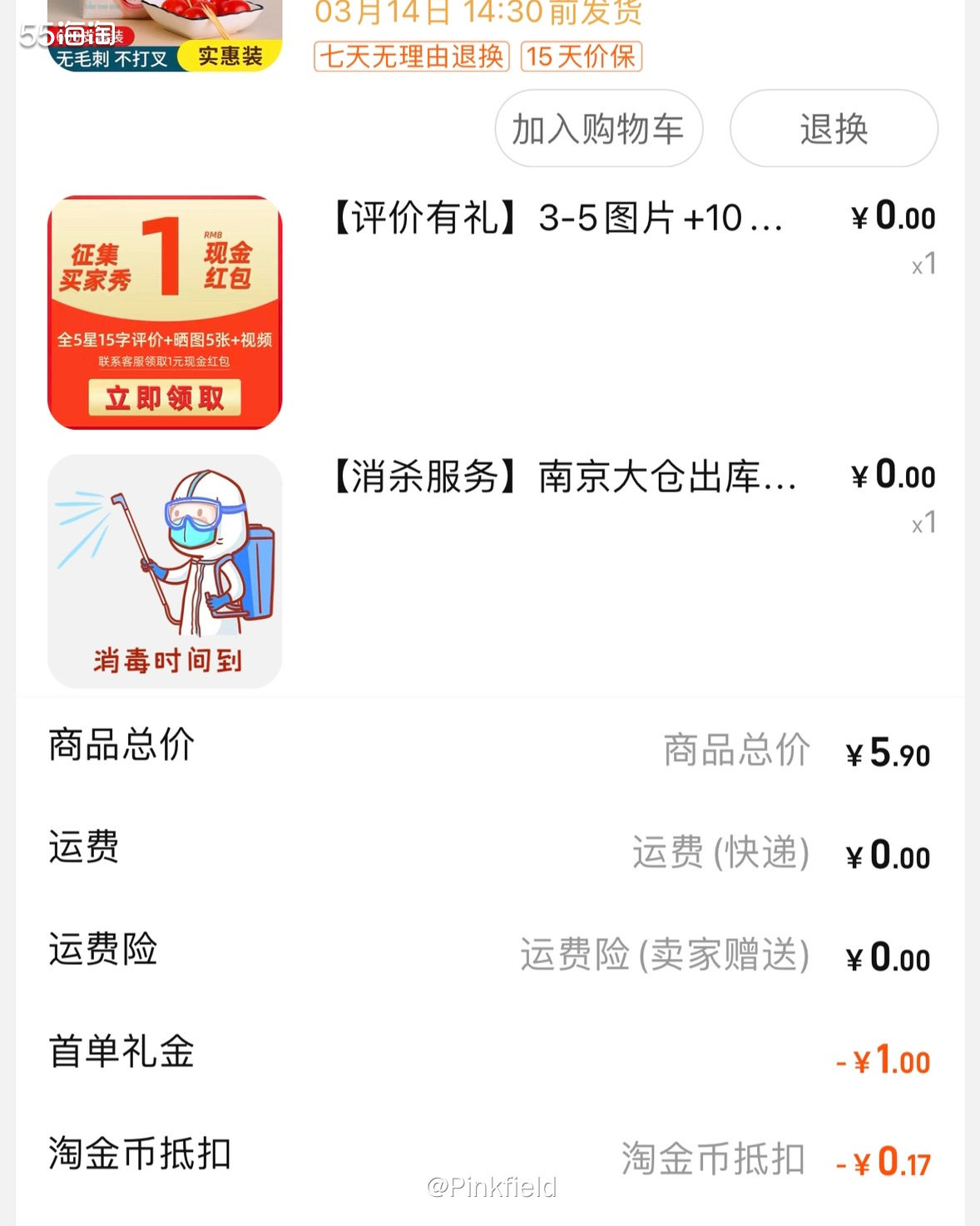Click the 退换 return/exchange button

coord(833,129)
